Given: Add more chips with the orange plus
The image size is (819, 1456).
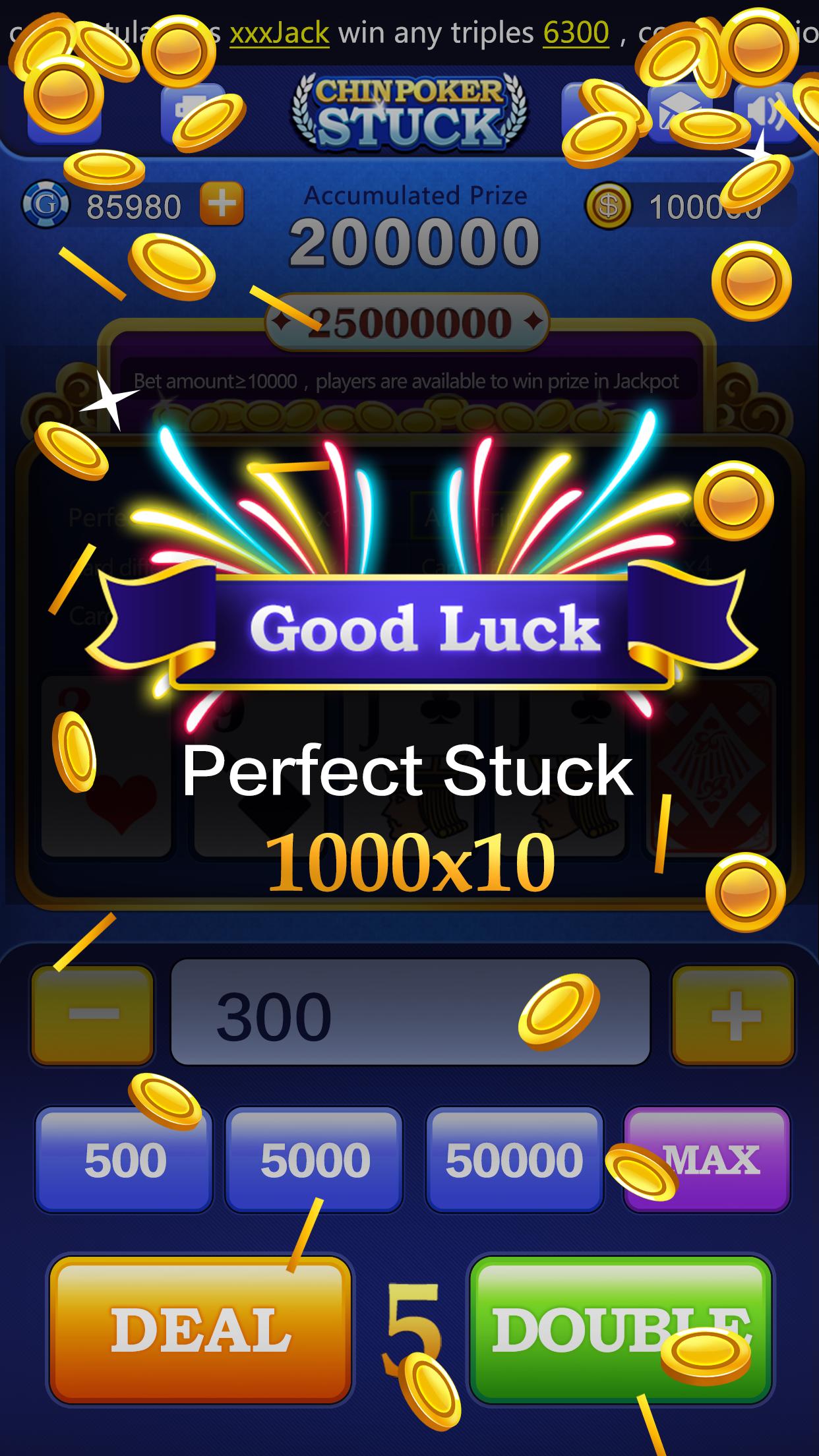Looking at the screenshot, I should coord(222,204).
